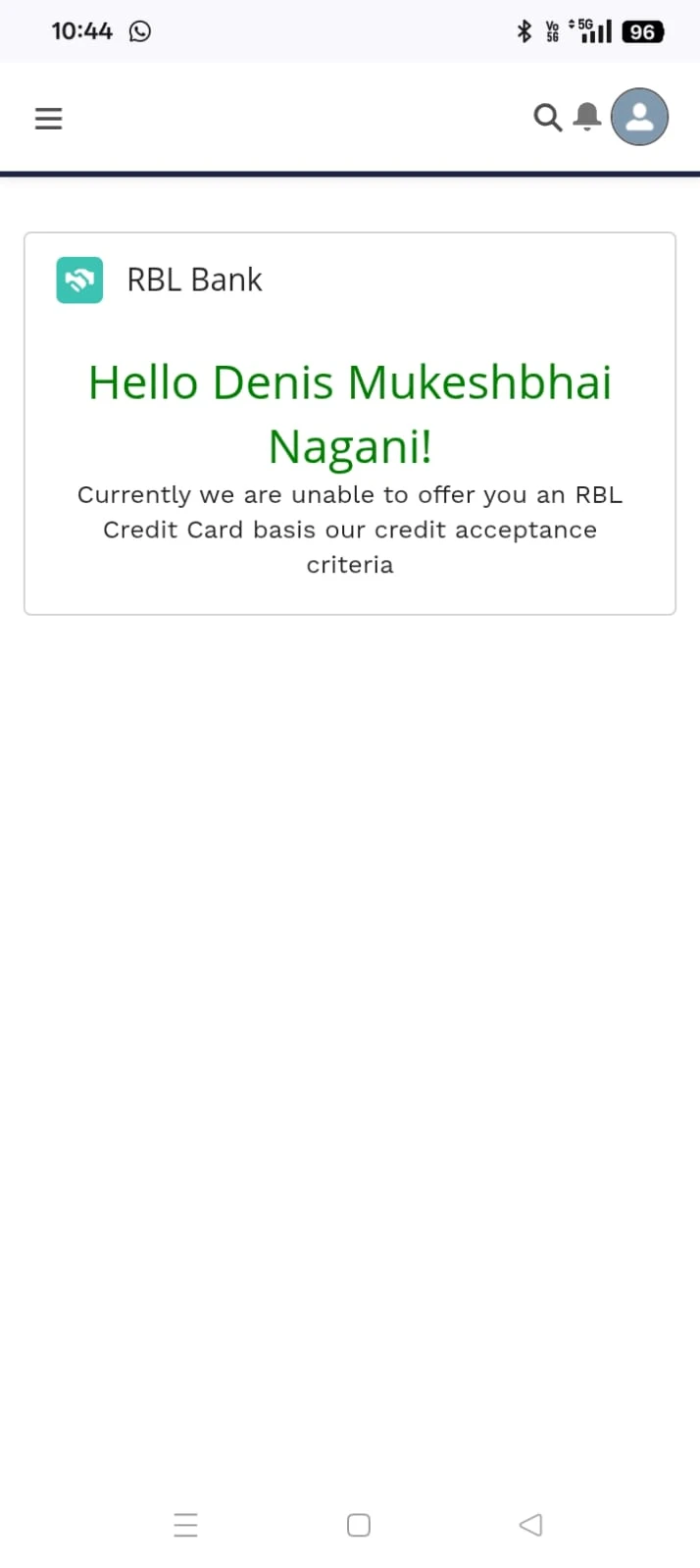Tap the search magnifier icon

tap(547, 118)
